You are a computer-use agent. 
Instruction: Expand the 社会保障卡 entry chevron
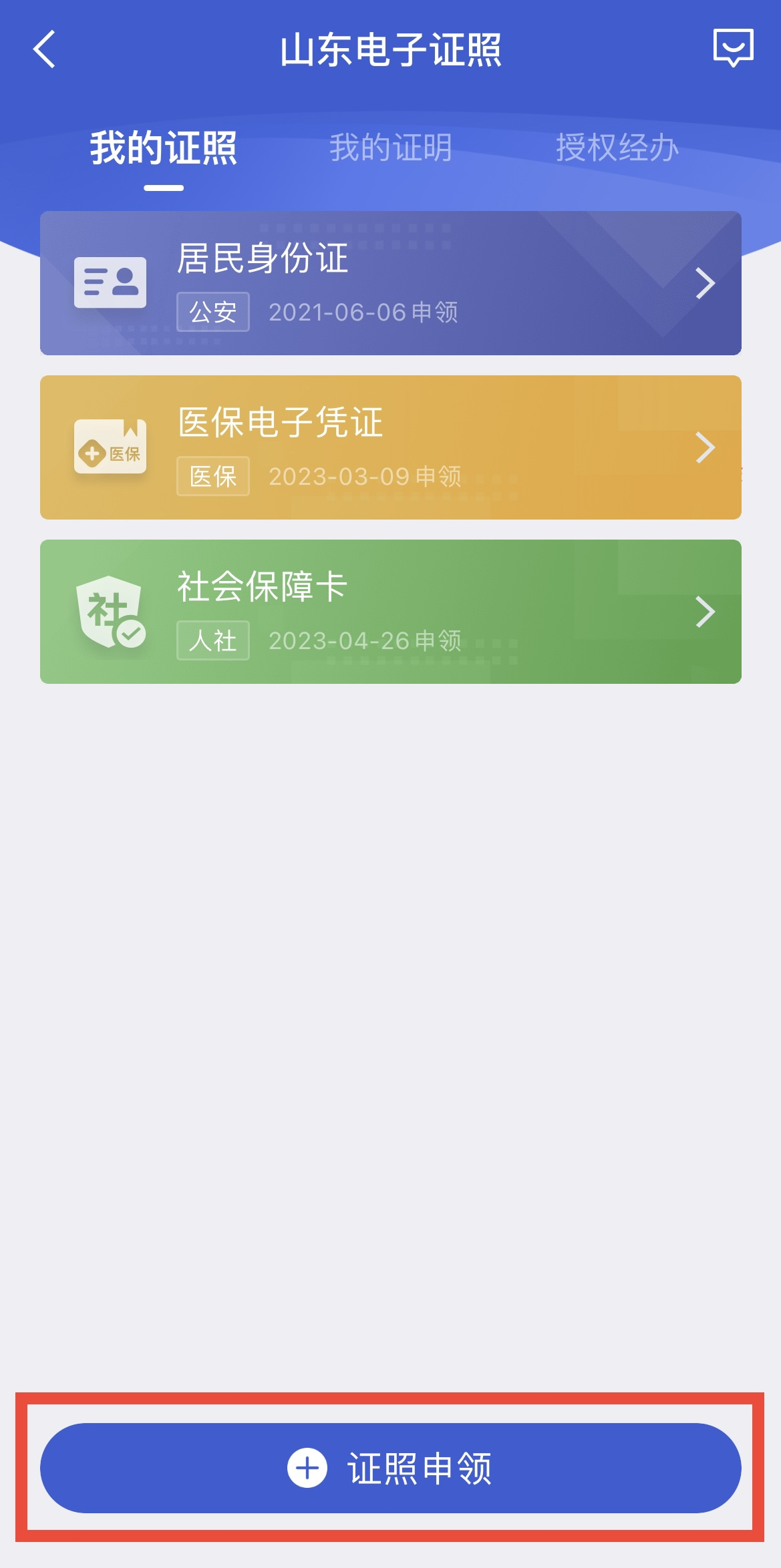(706, 611)
